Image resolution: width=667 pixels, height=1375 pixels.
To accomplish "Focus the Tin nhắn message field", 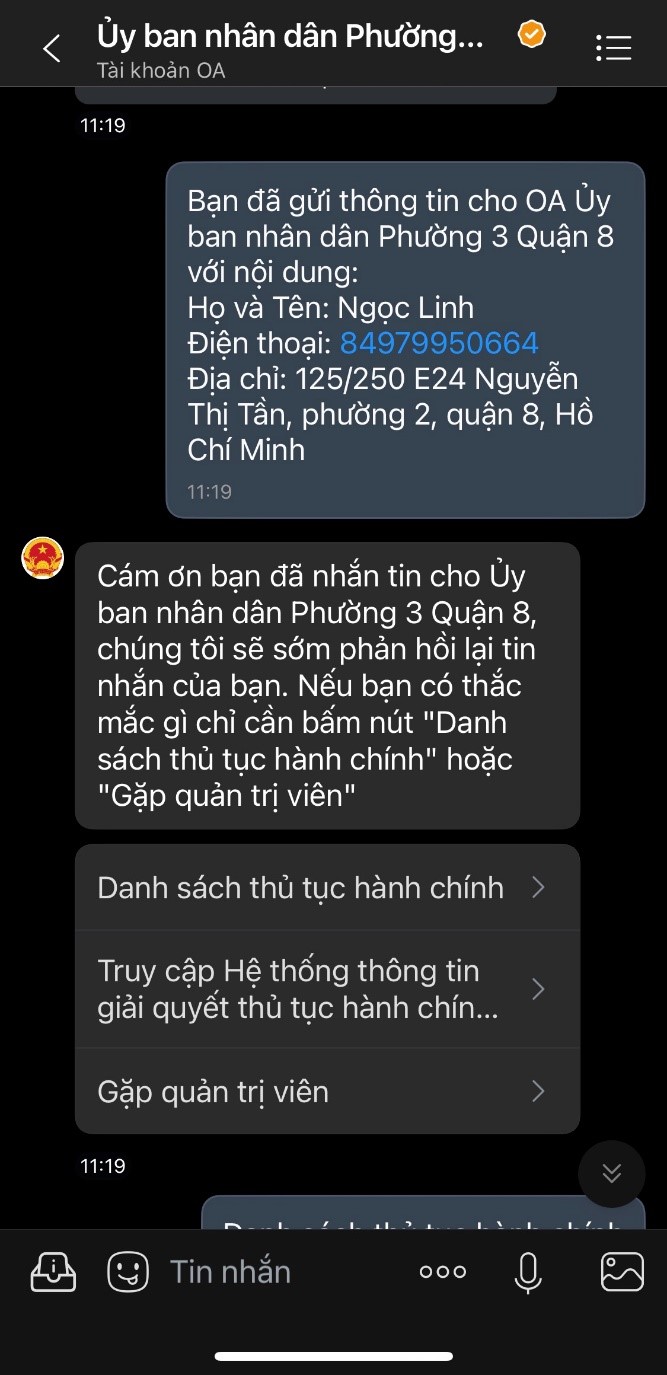I will [x=280, y=1272].
